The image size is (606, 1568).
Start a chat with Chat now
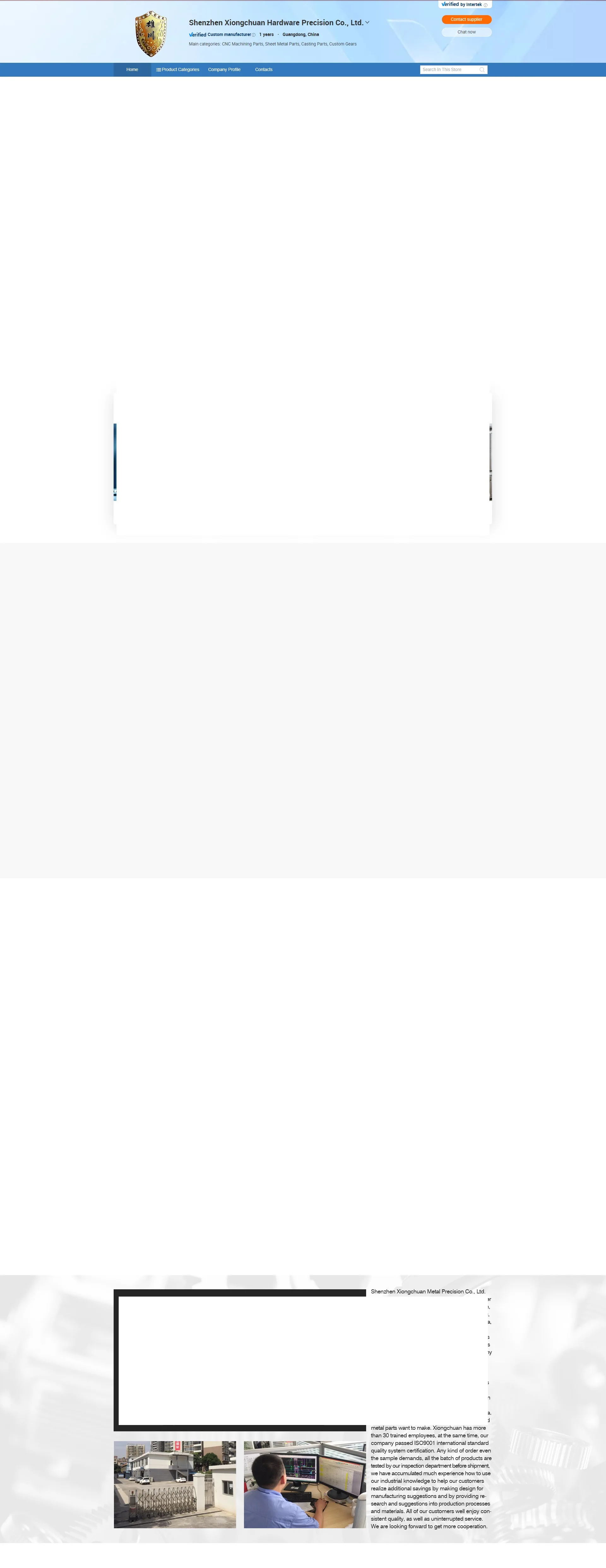coord(466,32)
